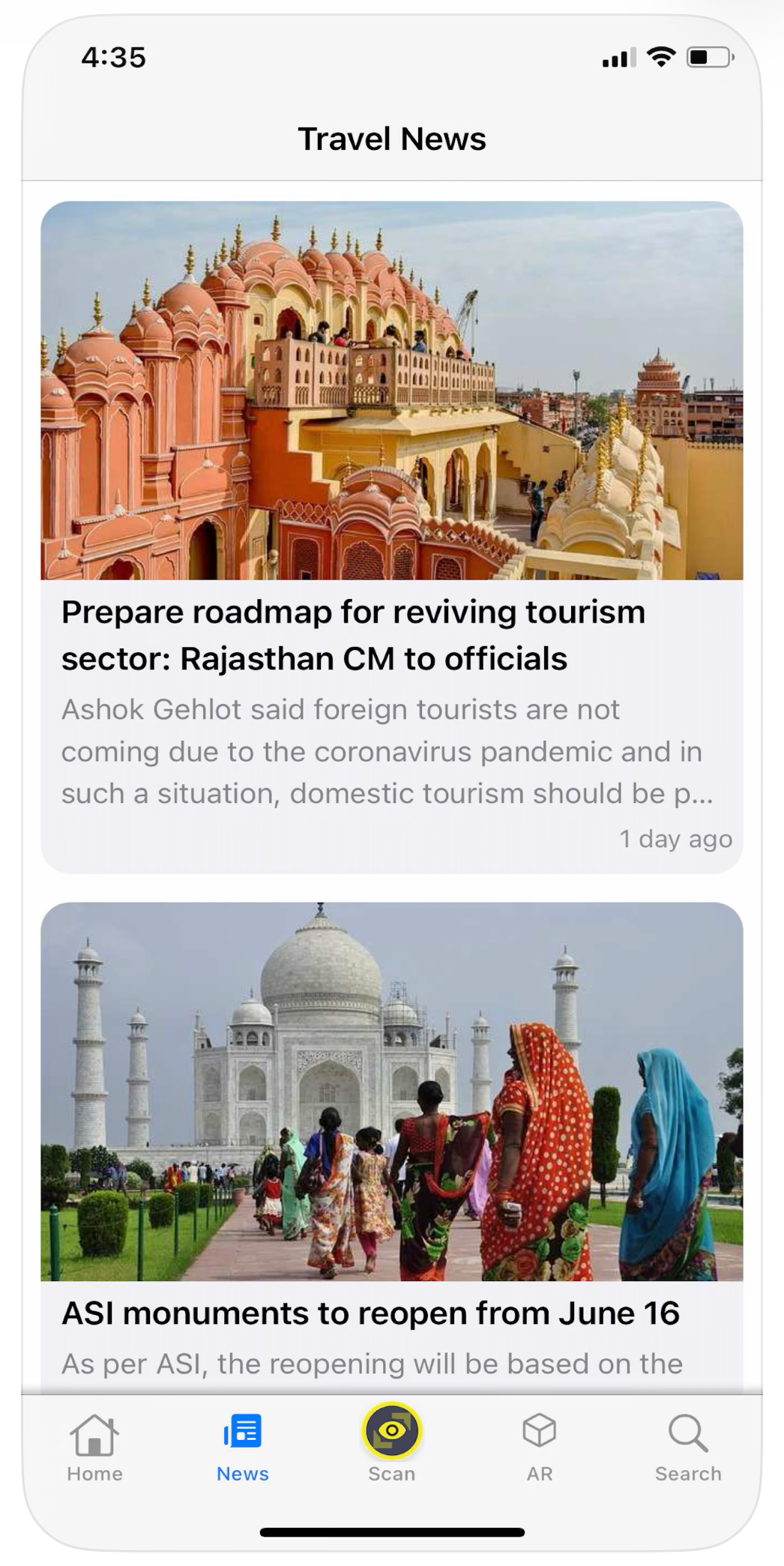Open the Search tab

687,1448
